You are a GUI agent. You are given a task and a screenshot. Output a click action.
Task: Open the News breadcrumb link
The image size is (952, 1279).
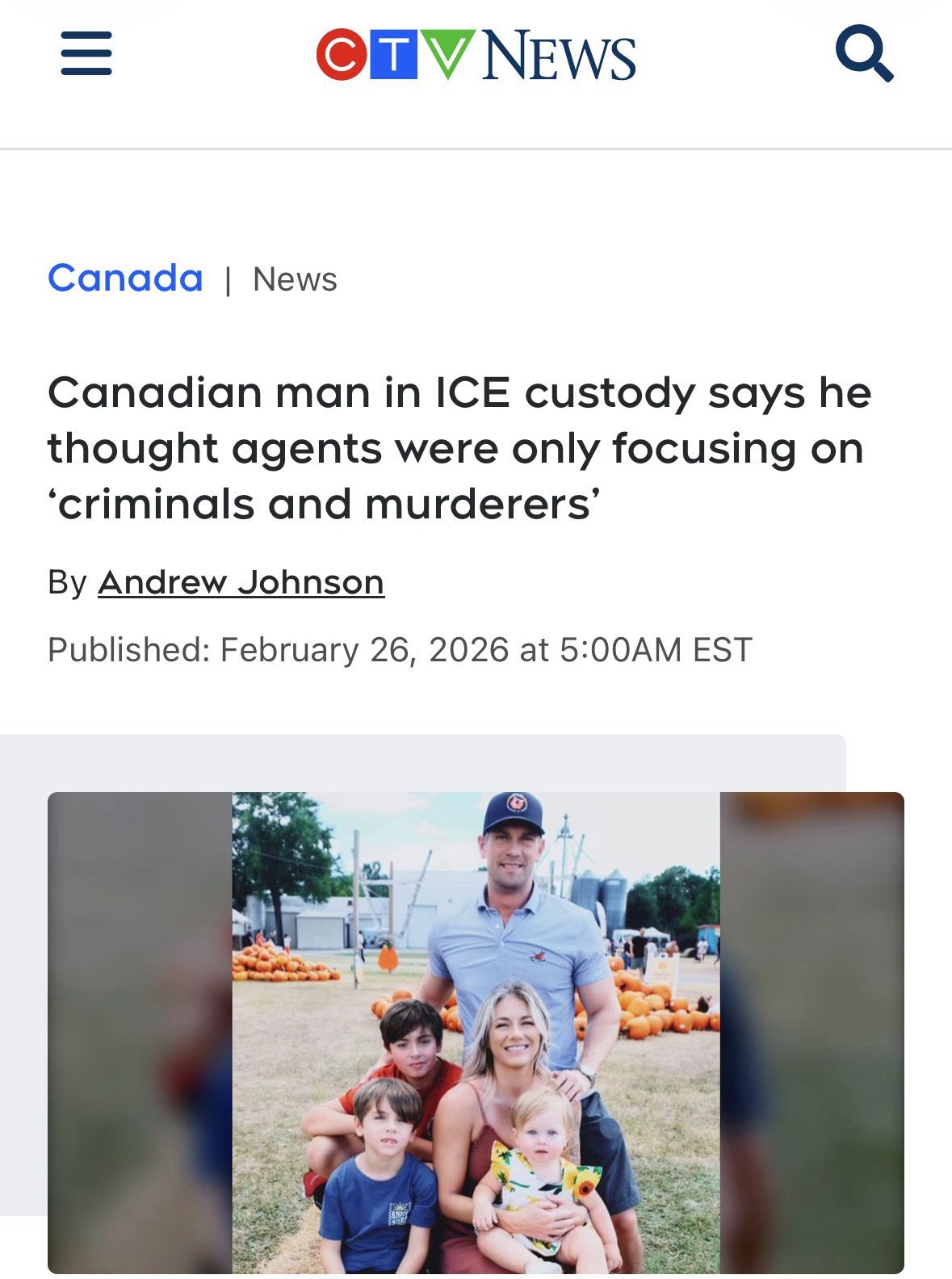click(295, 279)
